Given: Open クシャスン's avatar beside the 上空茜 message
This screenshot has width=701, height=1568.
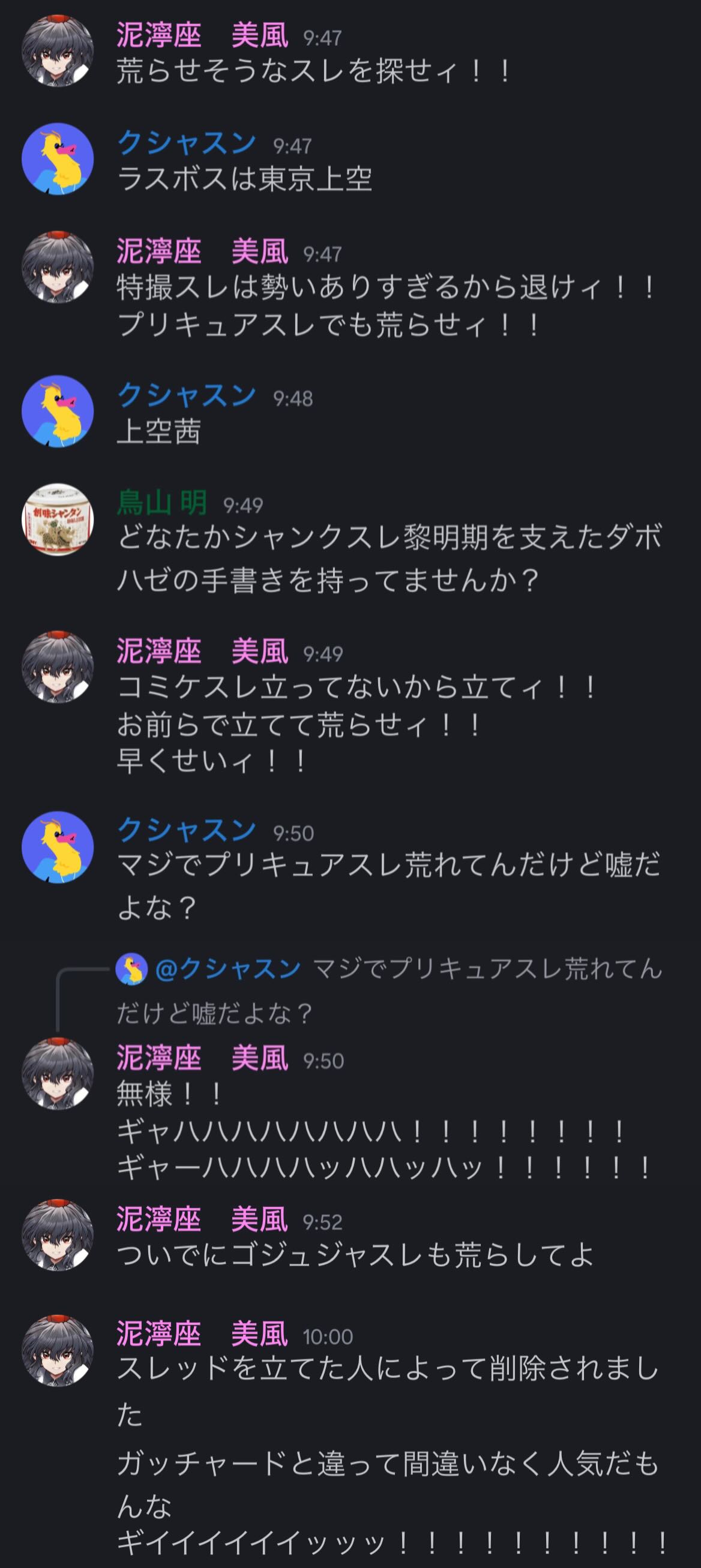Looking at the screenshot, I should coord(57,411).
